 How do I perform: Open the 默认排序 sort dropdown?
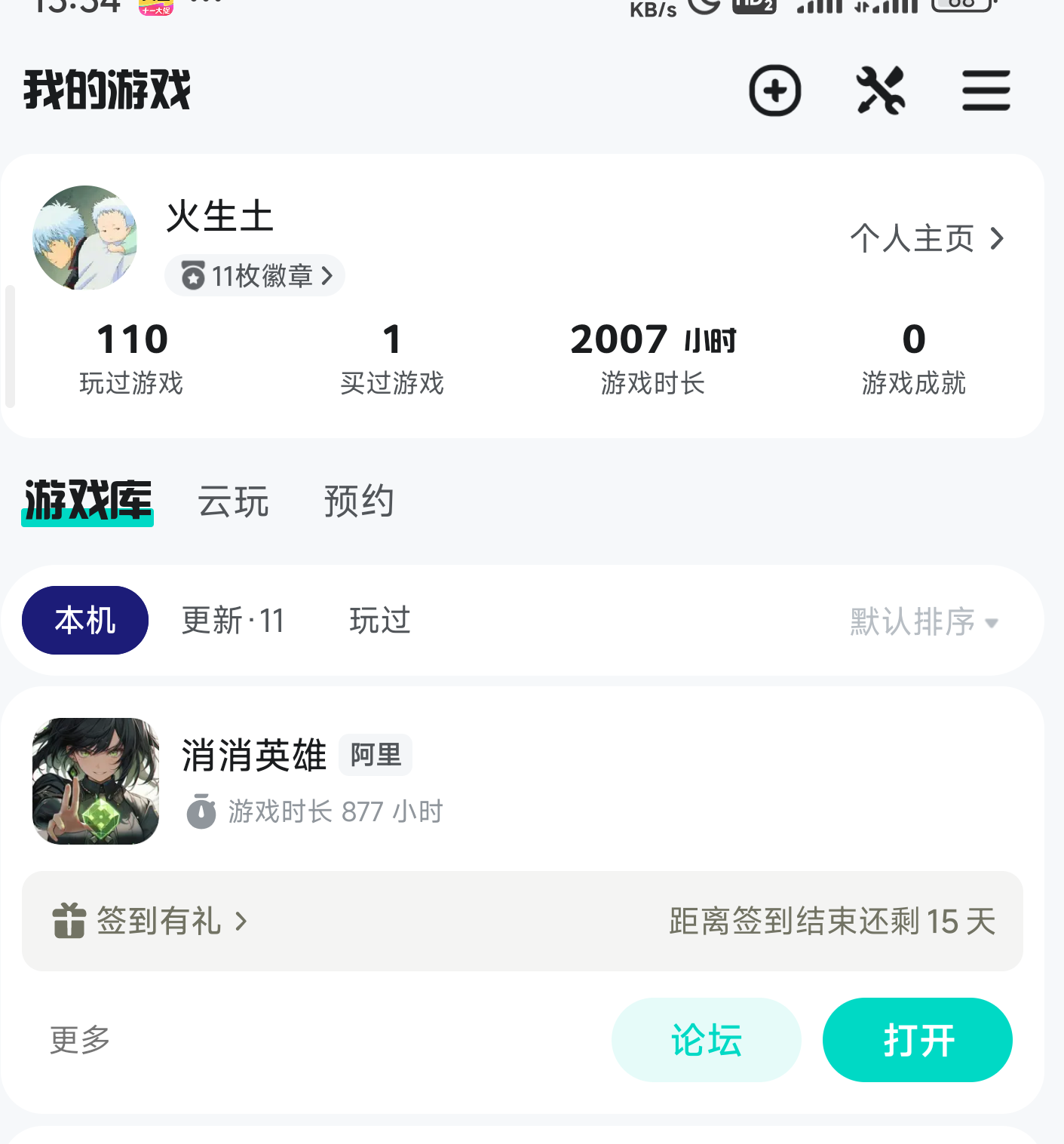(921, 621)
